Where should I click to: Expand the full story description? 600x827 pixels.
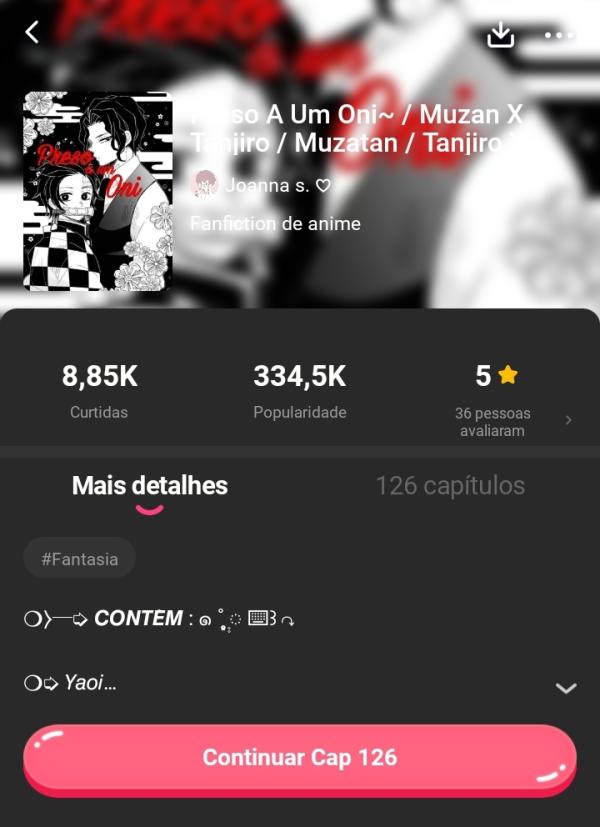[x=566, y=688]
